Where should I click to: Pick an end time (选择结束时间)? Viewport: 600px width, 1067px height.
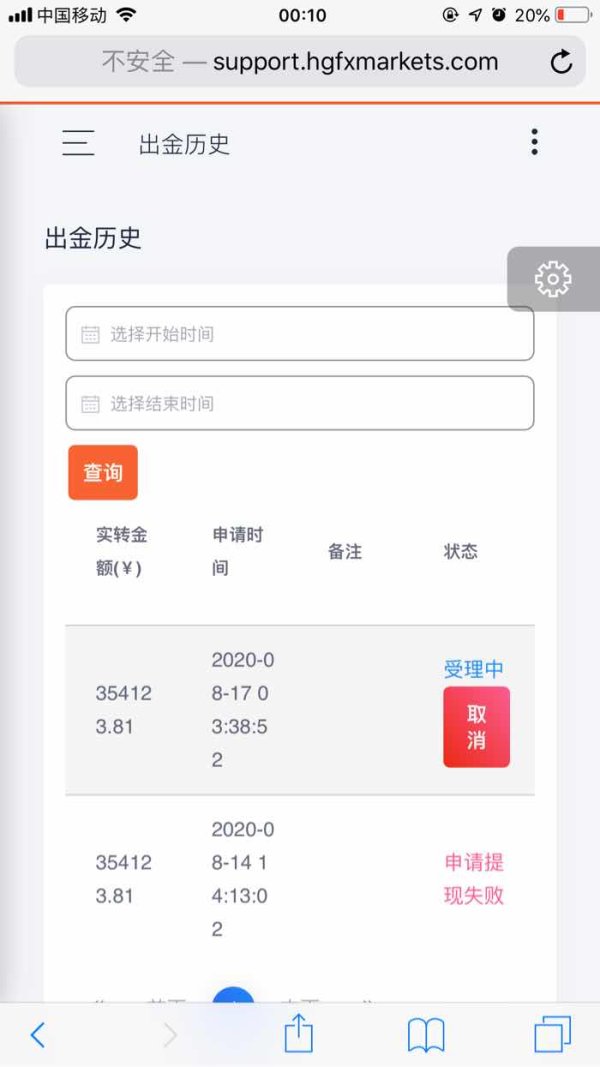click(x=300, y=403)
